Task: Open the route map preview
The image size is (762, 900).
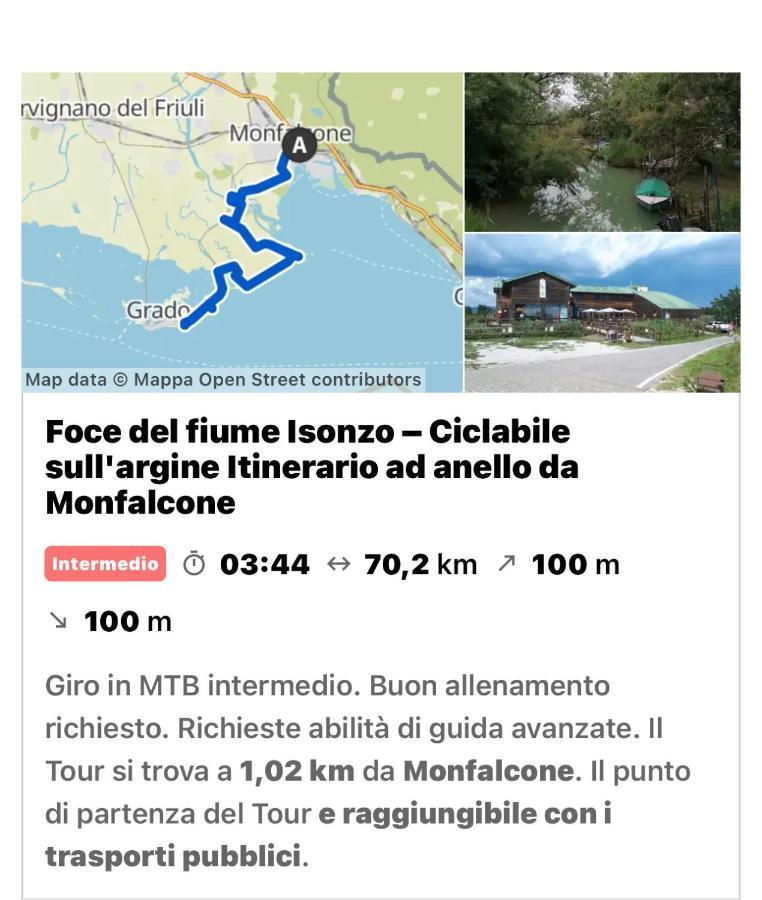Action: [242, 232]
